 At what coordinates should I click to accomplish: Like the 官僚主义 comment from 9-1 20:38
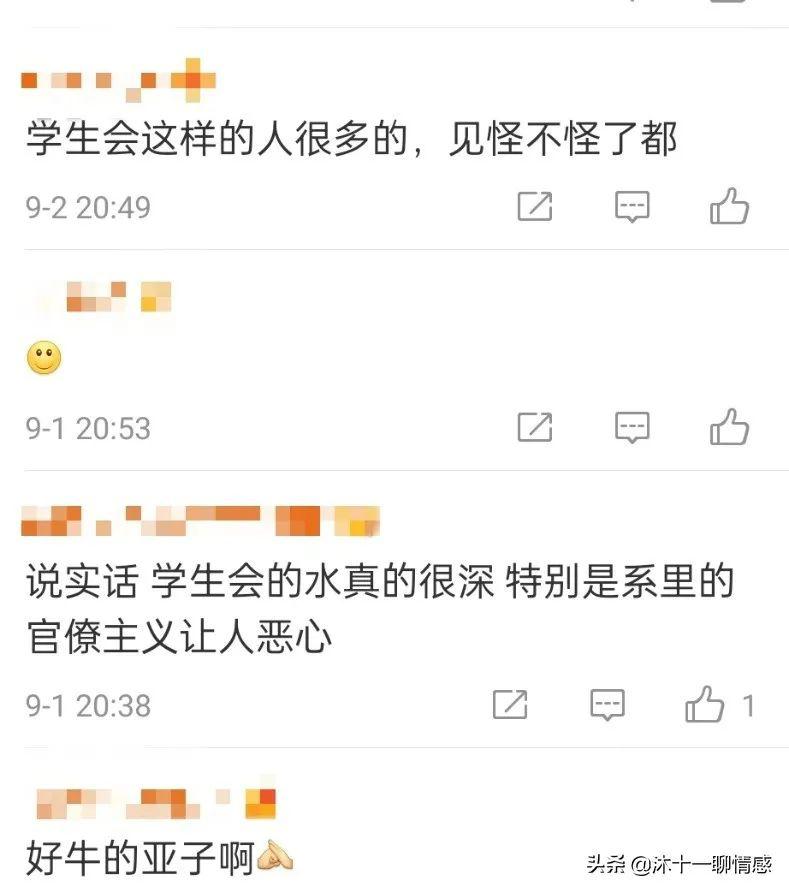705,705
